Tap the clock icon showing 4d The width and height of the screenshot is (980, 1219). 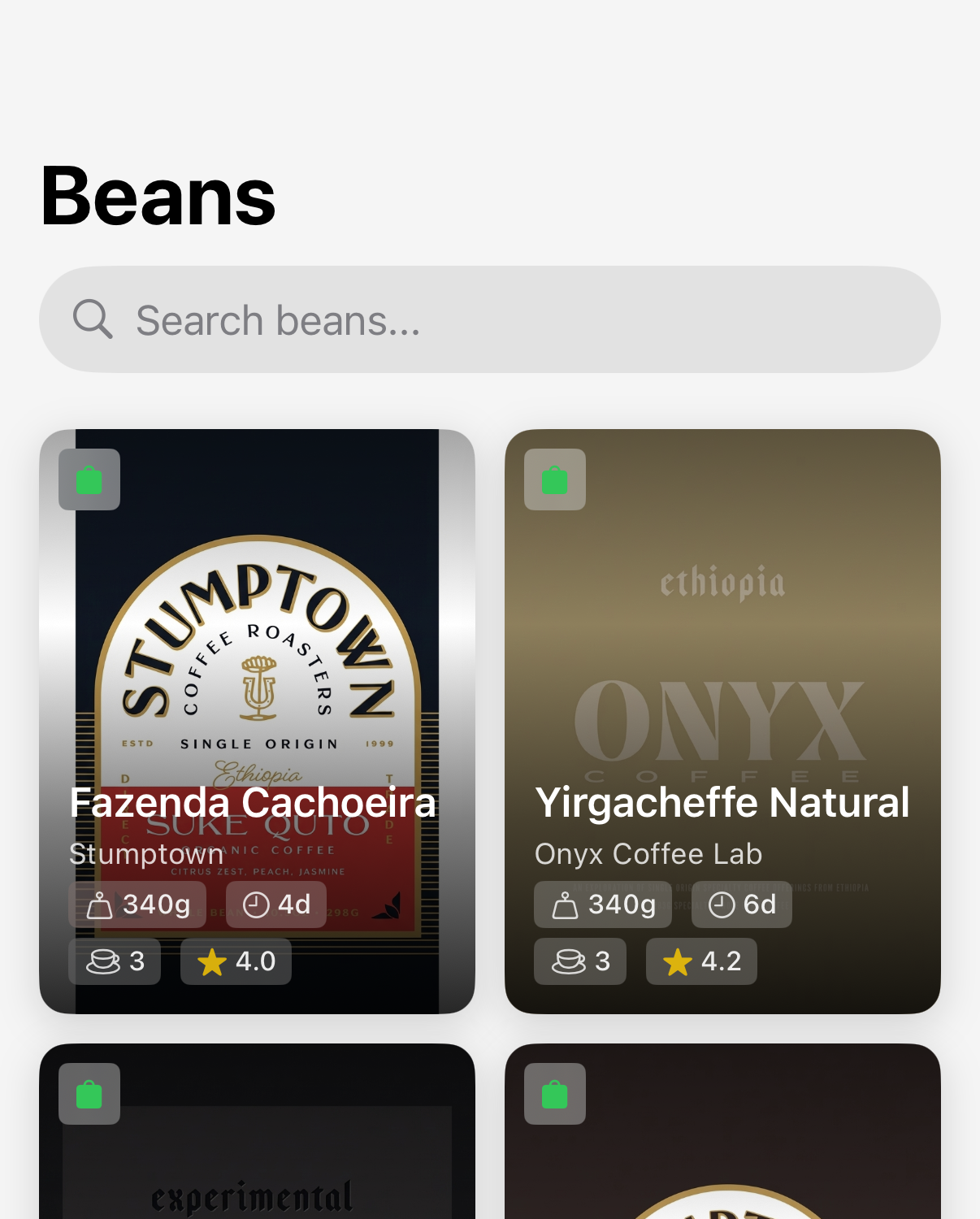point(255,904)
